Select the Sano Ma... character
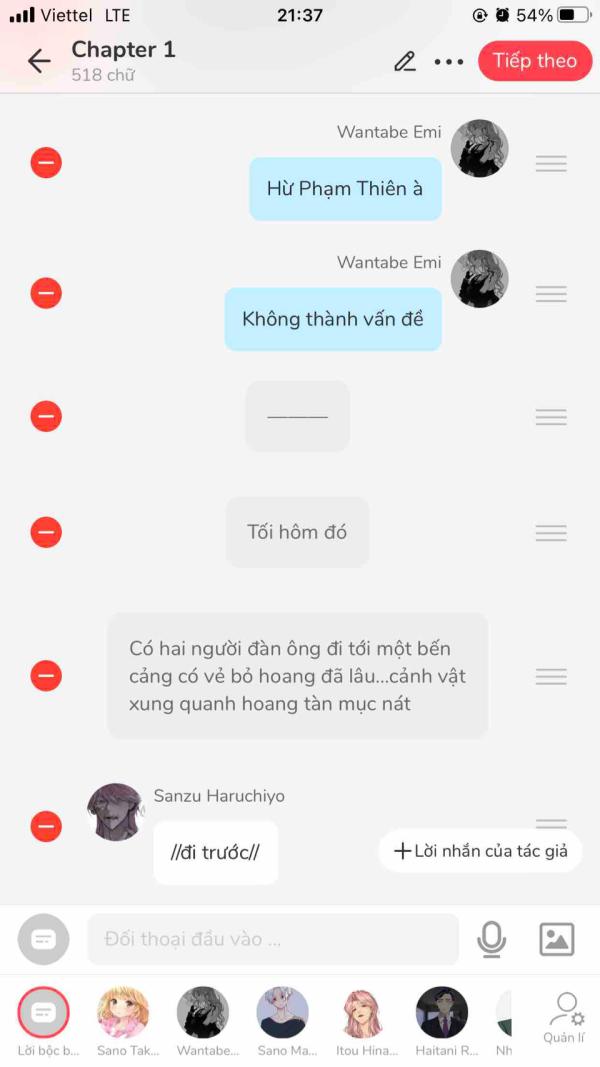 click(x=282, y=1013)
